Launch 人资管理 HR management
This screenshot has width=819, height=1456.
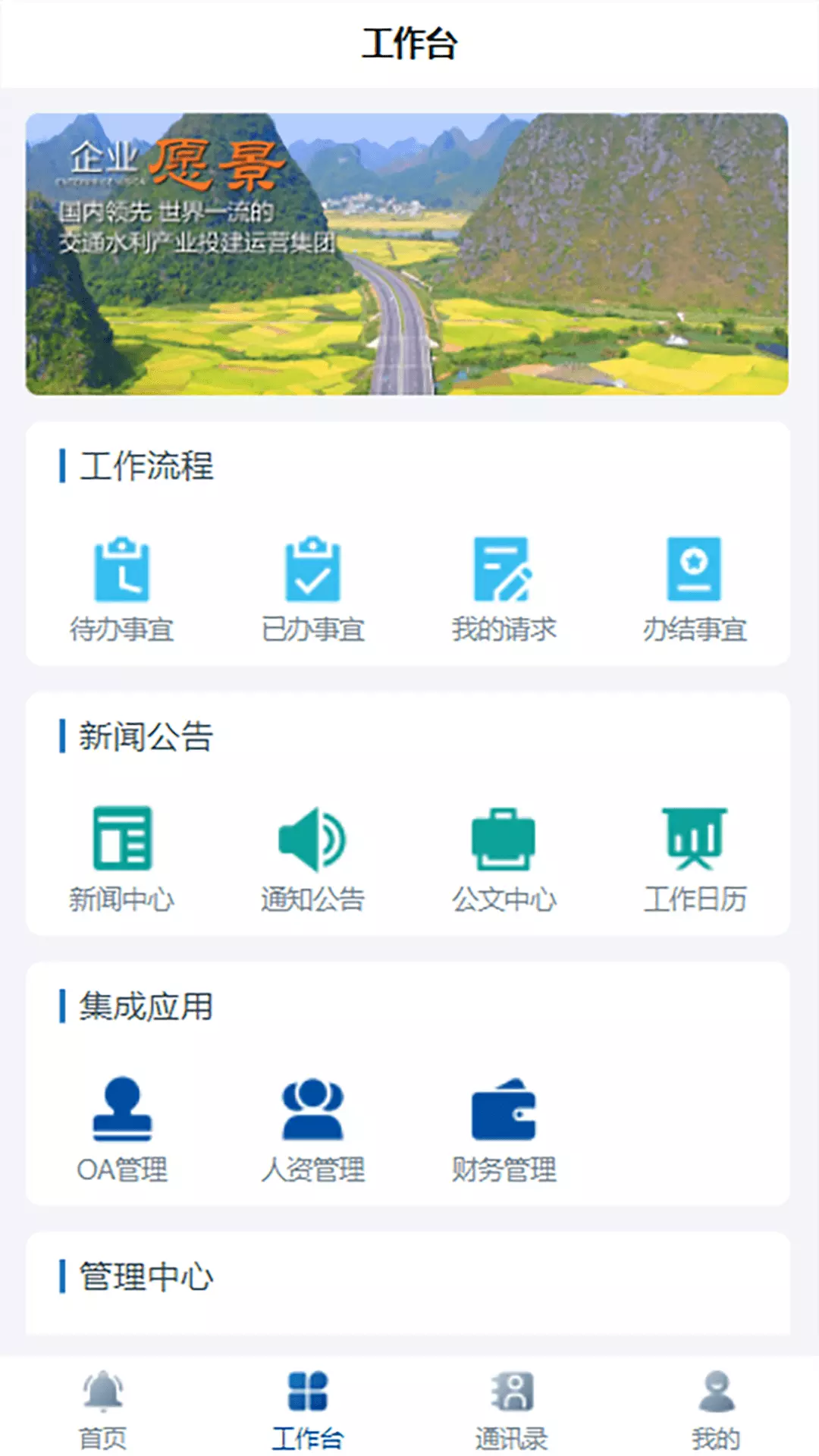(312, 1129)
